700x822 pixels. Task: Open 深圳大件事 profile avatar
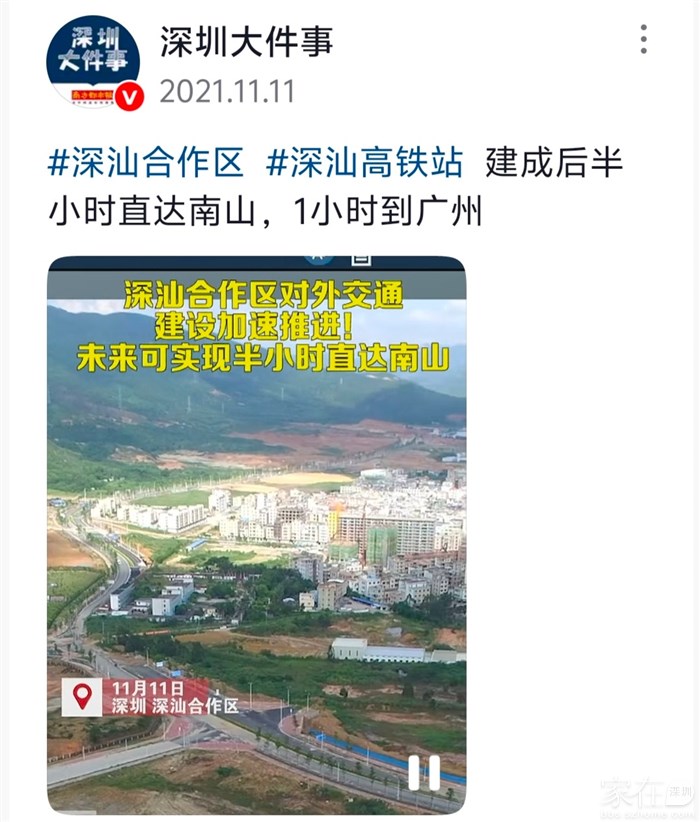[x=93, y=61]
